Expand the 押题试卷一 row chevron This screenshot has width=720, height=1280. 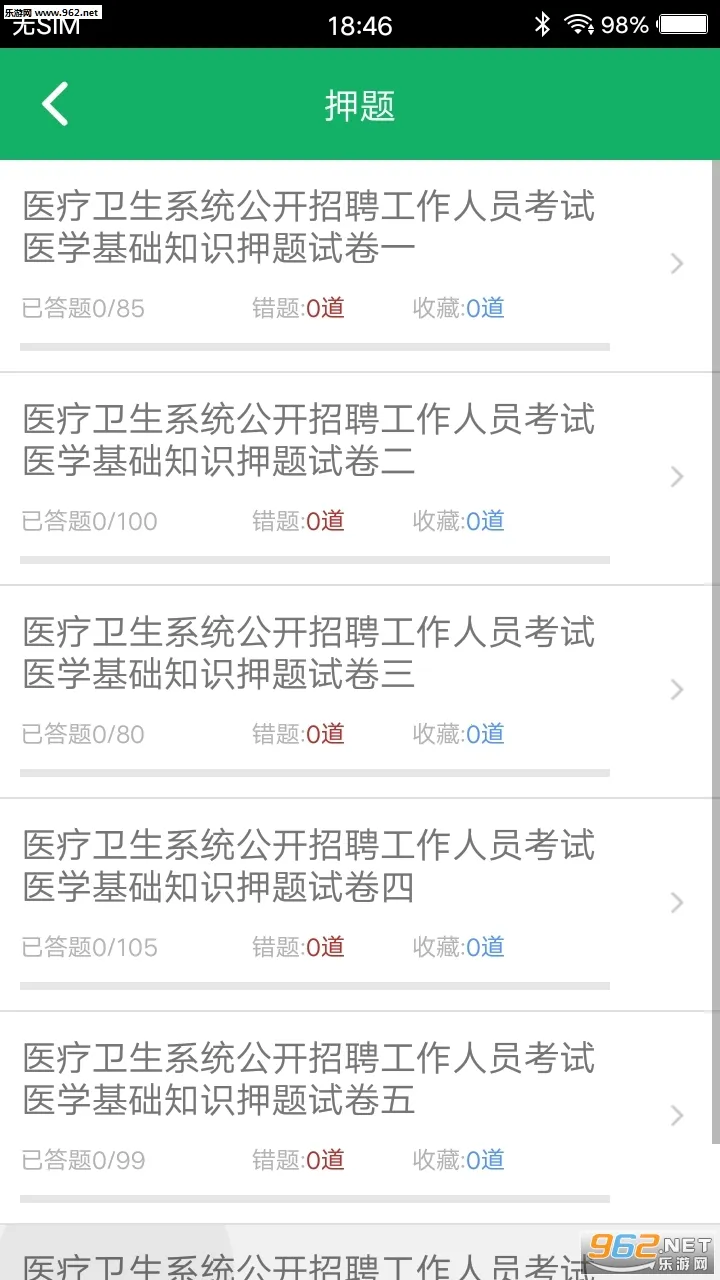[676, 263]
